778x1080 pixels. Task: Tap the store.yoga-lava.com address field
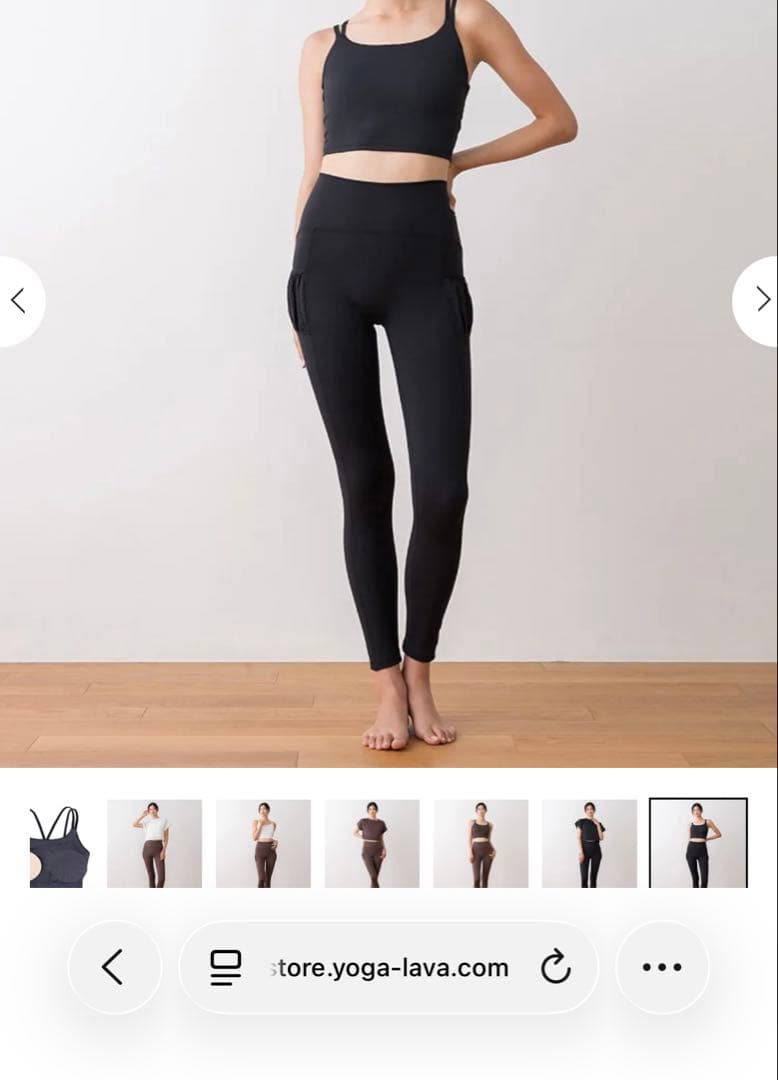(x=390, y=967)
